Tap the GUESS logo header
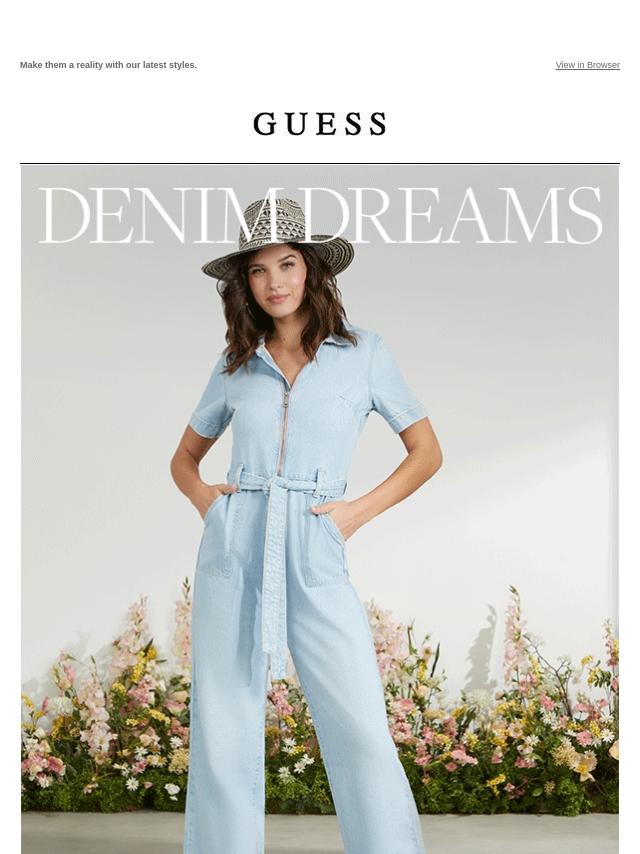Viewport: 640px width, 854px height. (x=320, y=124)
